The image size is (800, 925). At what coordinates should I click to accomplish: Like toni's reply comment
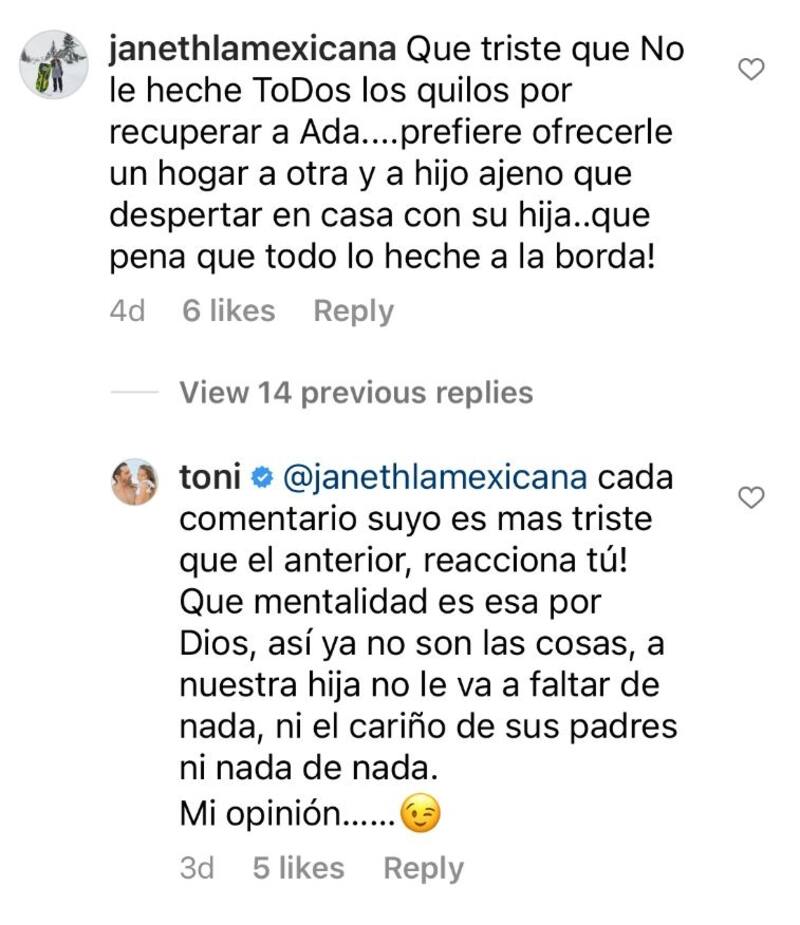pyautogui.click(x=750, y=497)
